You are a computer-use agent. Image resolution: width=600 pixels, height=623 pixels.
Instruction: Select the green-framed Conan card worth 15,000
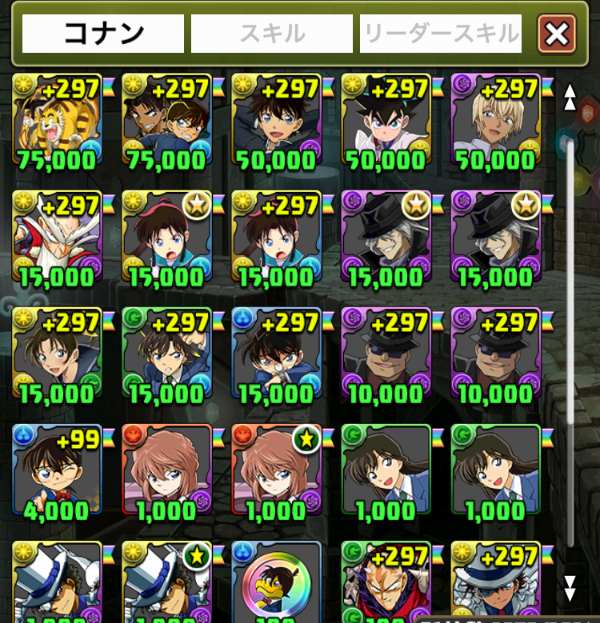pyautogui.click(x=166, y=356)
